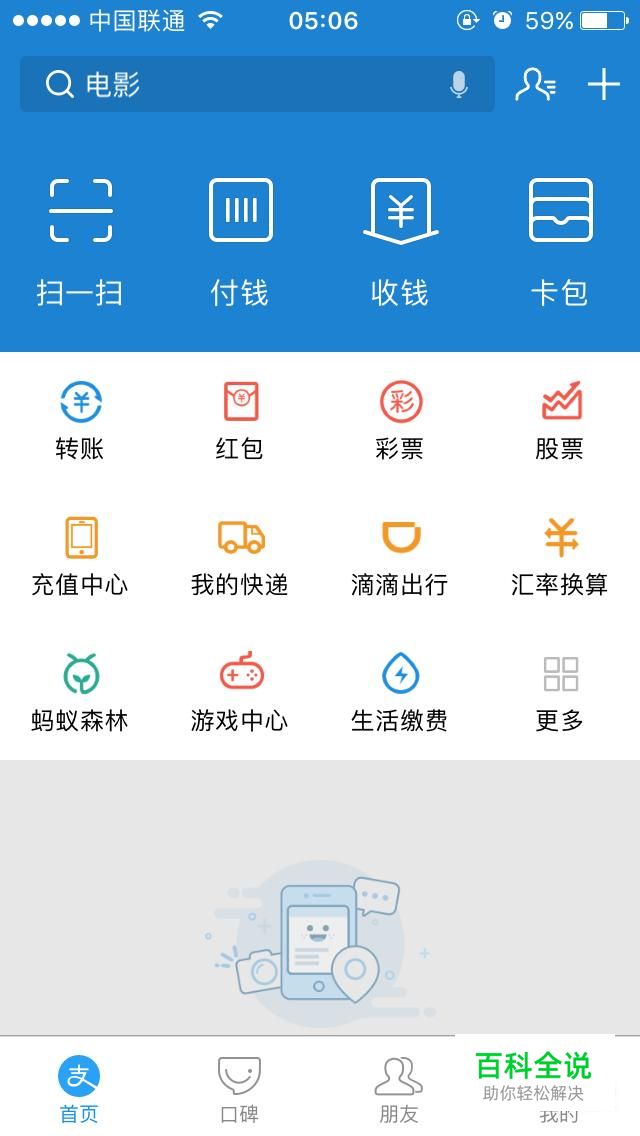Open 蚂蚁森林 Ant Forest
The width and height of the screenshot is (640, 1136).
tap(80, 692)
